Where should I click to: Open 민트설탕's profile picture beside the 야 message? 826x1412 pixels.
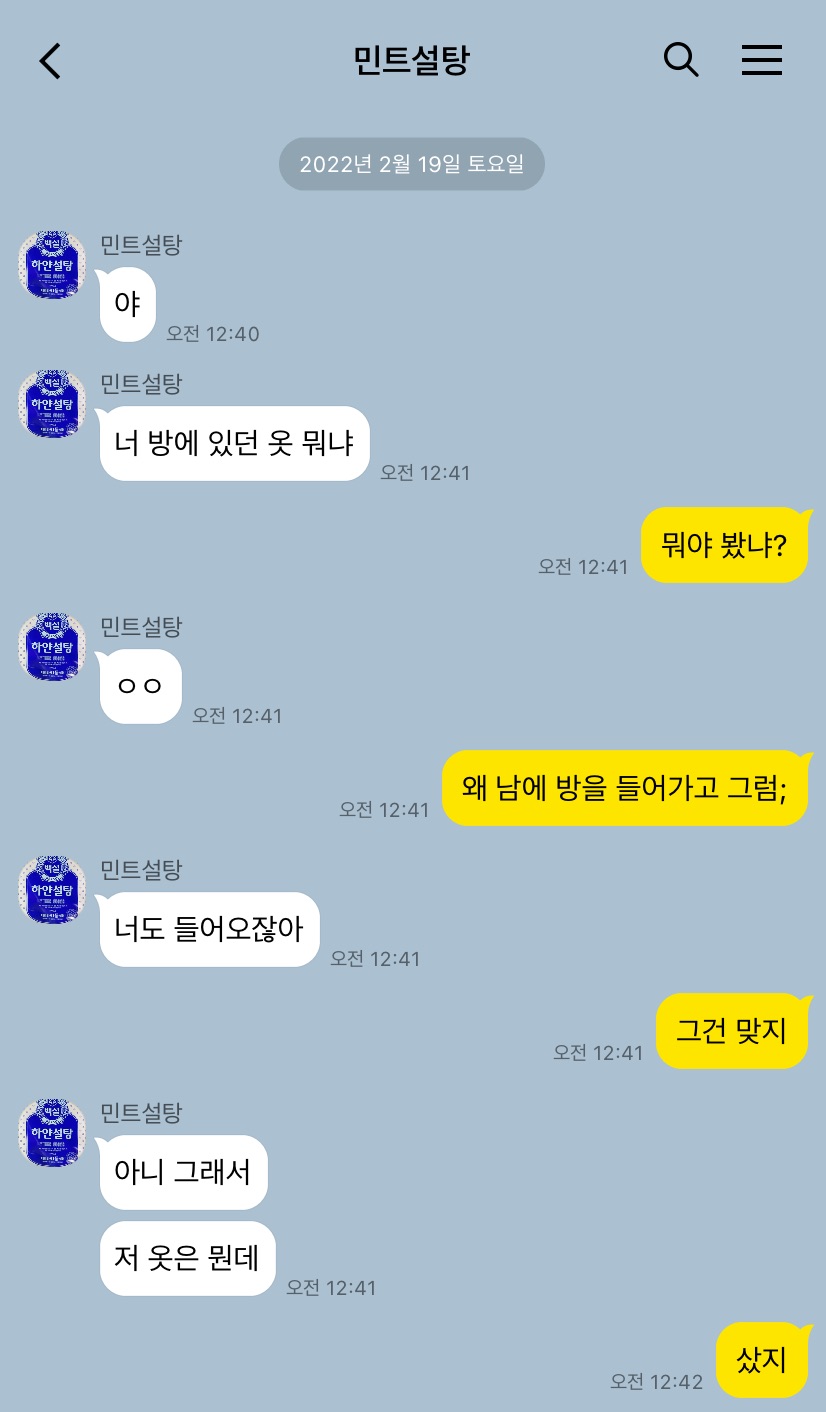(x=53, y=266)
